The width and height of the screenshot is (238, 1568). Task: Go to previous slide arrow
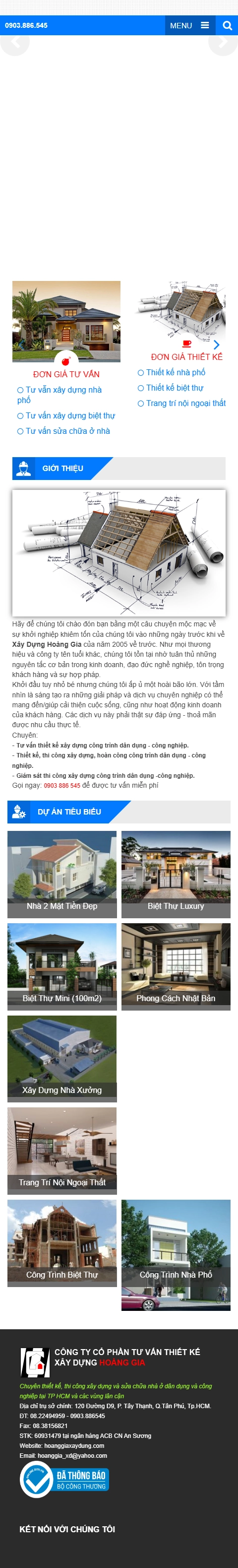tap(14, 41)
